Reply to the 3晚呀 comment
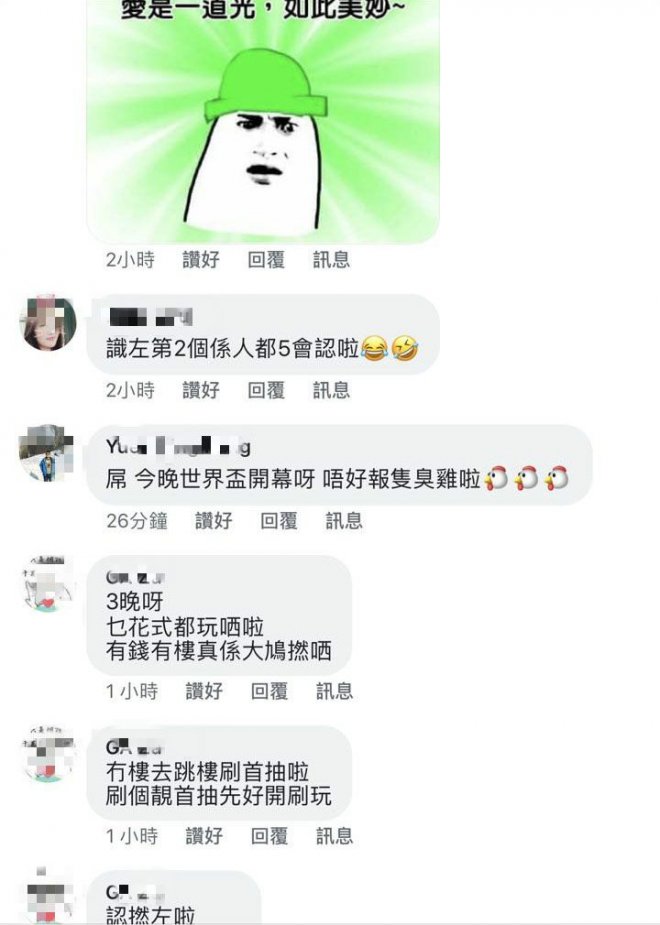 (x=270, y=691)
